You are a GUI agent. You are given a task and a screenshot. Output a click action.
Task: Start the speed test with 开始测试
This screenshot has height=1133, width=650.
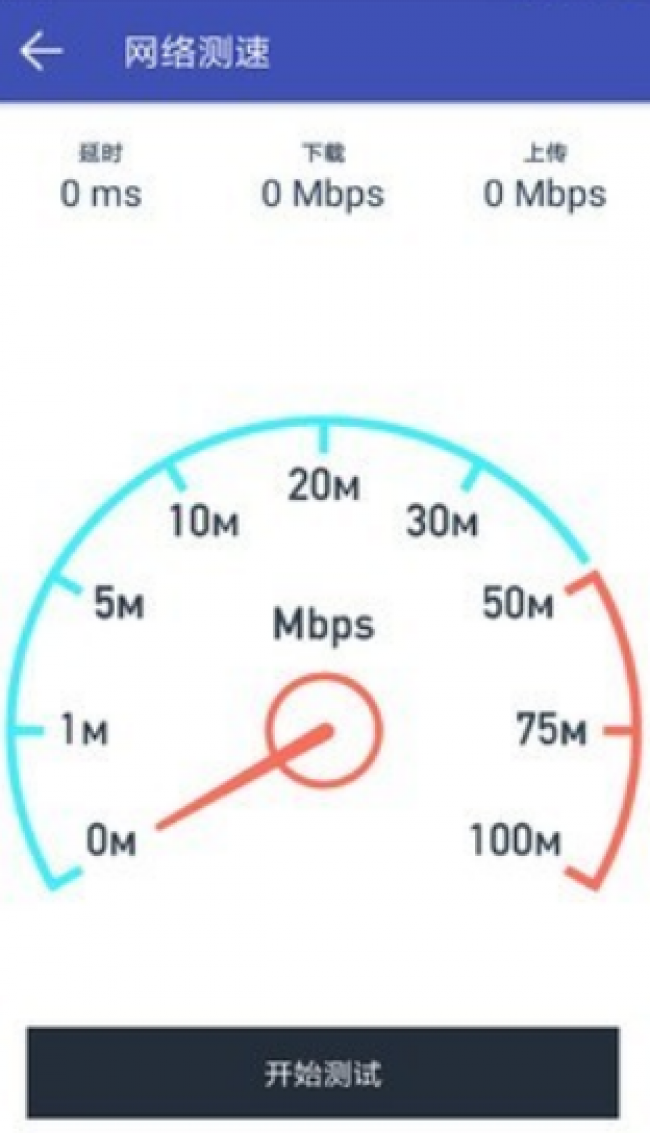click(323, 1073)
